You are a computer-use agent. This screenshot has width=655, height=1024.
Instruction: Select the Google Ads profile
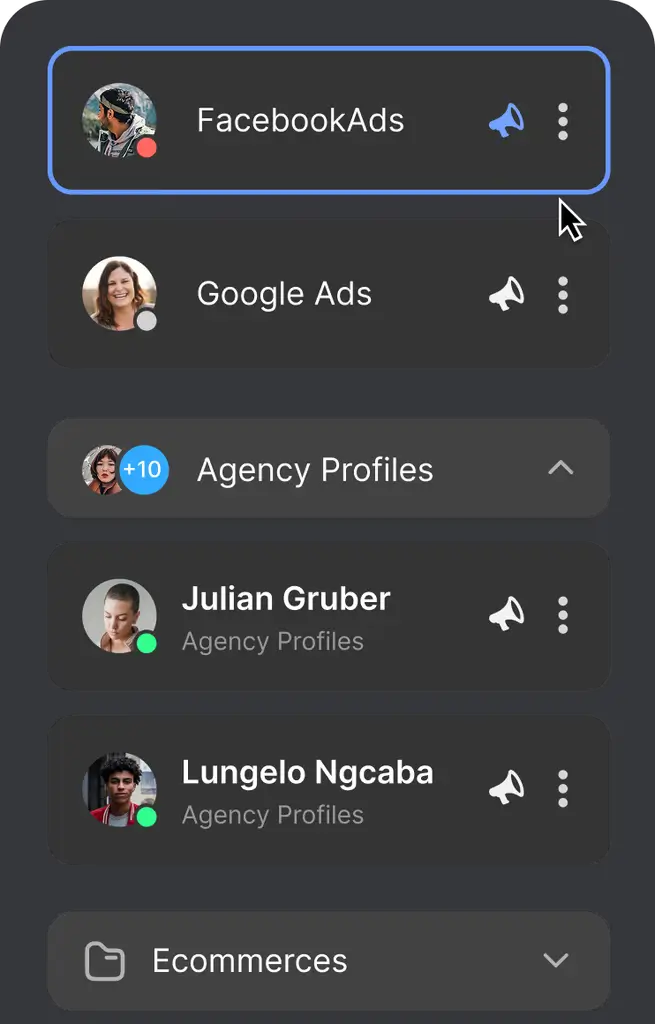click(x=284, y=294)
